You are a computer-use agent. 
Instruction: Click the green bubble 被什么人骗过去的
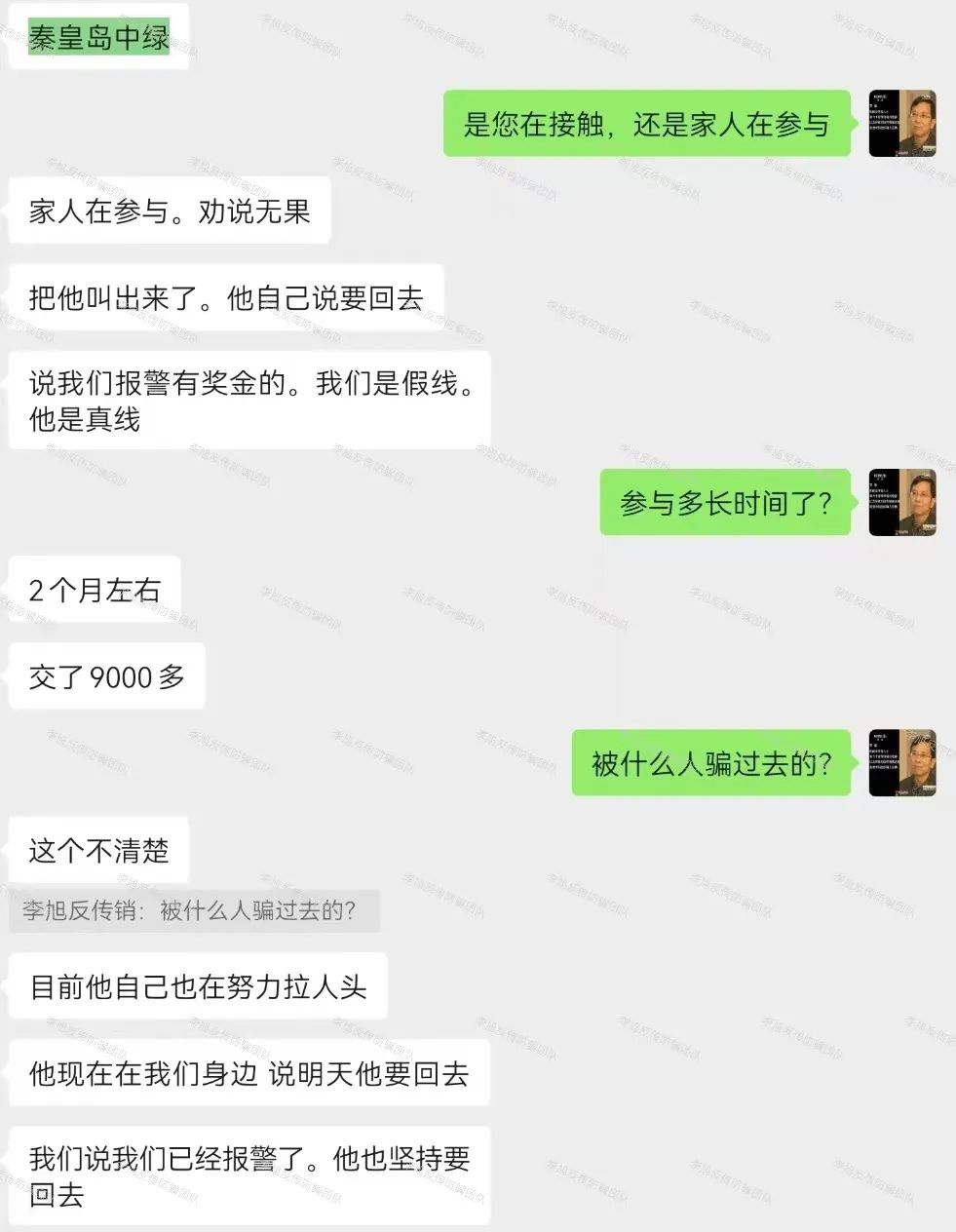pos(709,764)
